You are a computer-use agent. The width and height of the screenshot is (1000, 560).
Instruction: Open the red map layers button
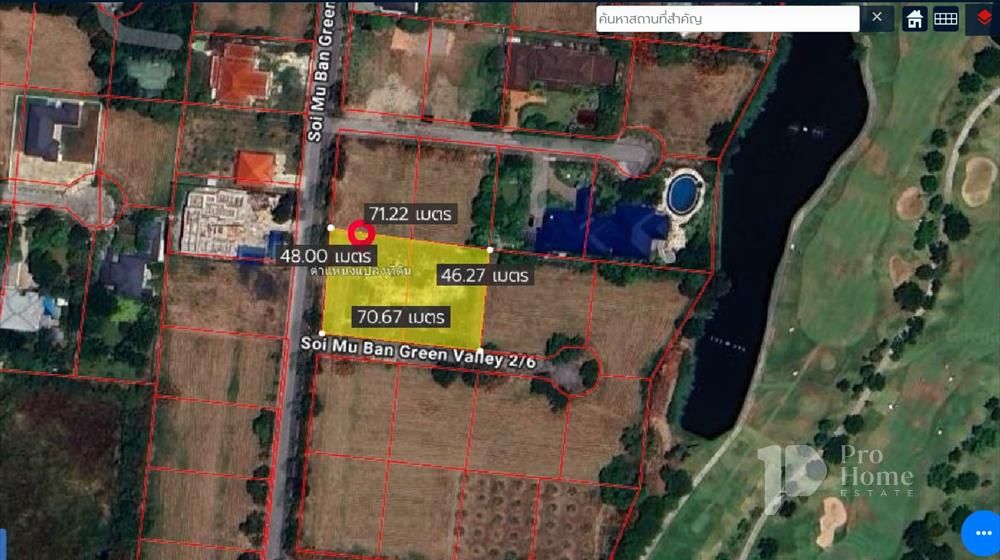[981, 18]
